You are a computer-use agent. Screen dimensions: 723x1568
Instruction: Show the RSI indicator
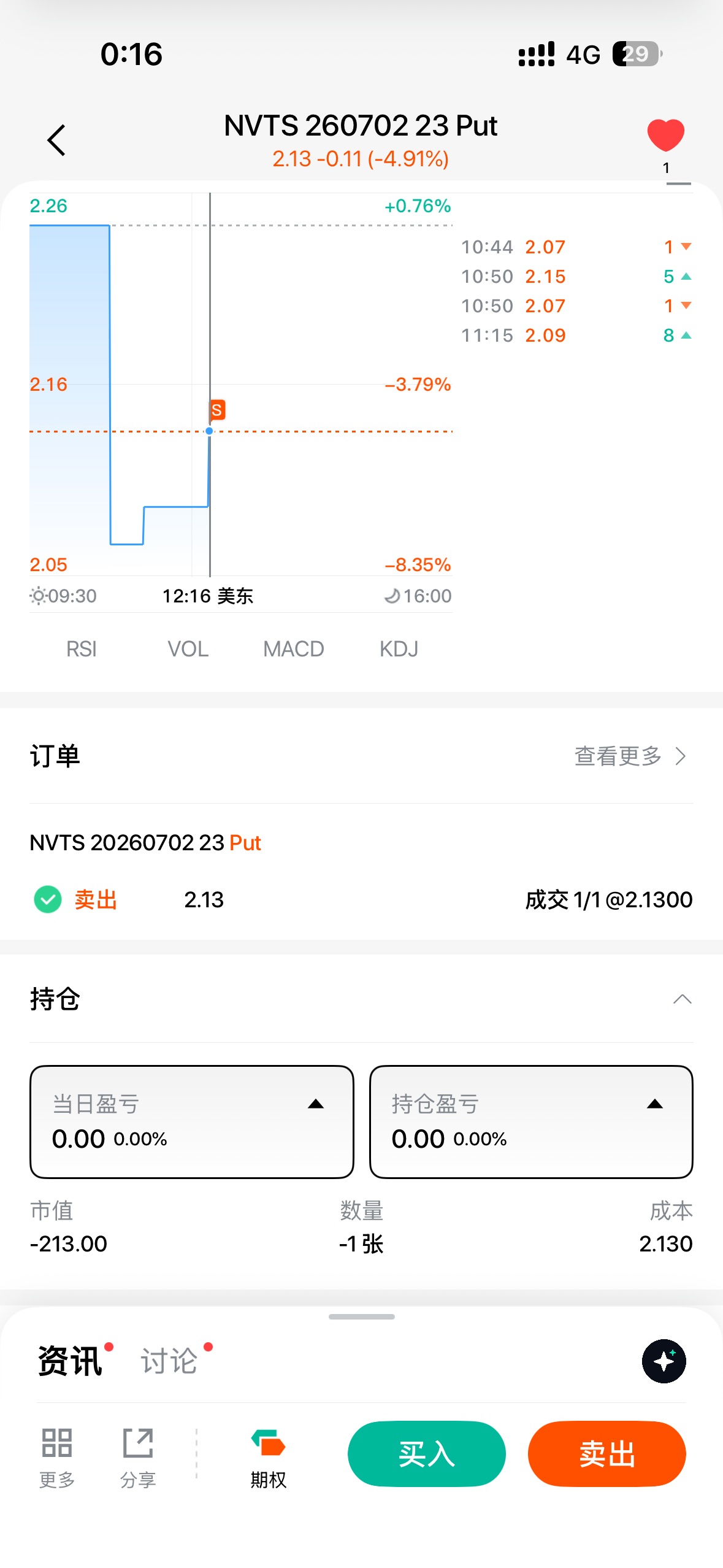[82, 649]
